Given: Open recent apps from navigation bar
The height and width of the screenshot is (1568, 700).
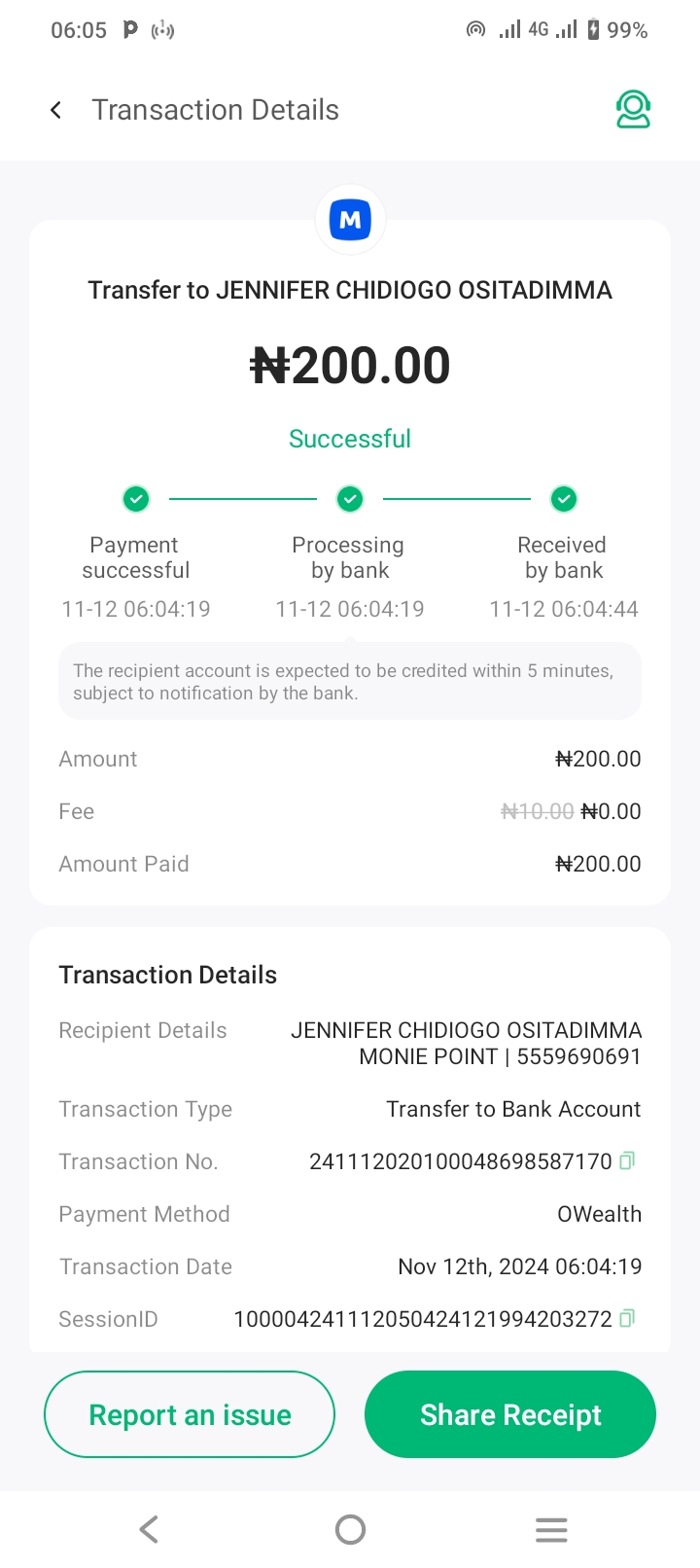Looking at the screenshot, I should point(551,1530).
